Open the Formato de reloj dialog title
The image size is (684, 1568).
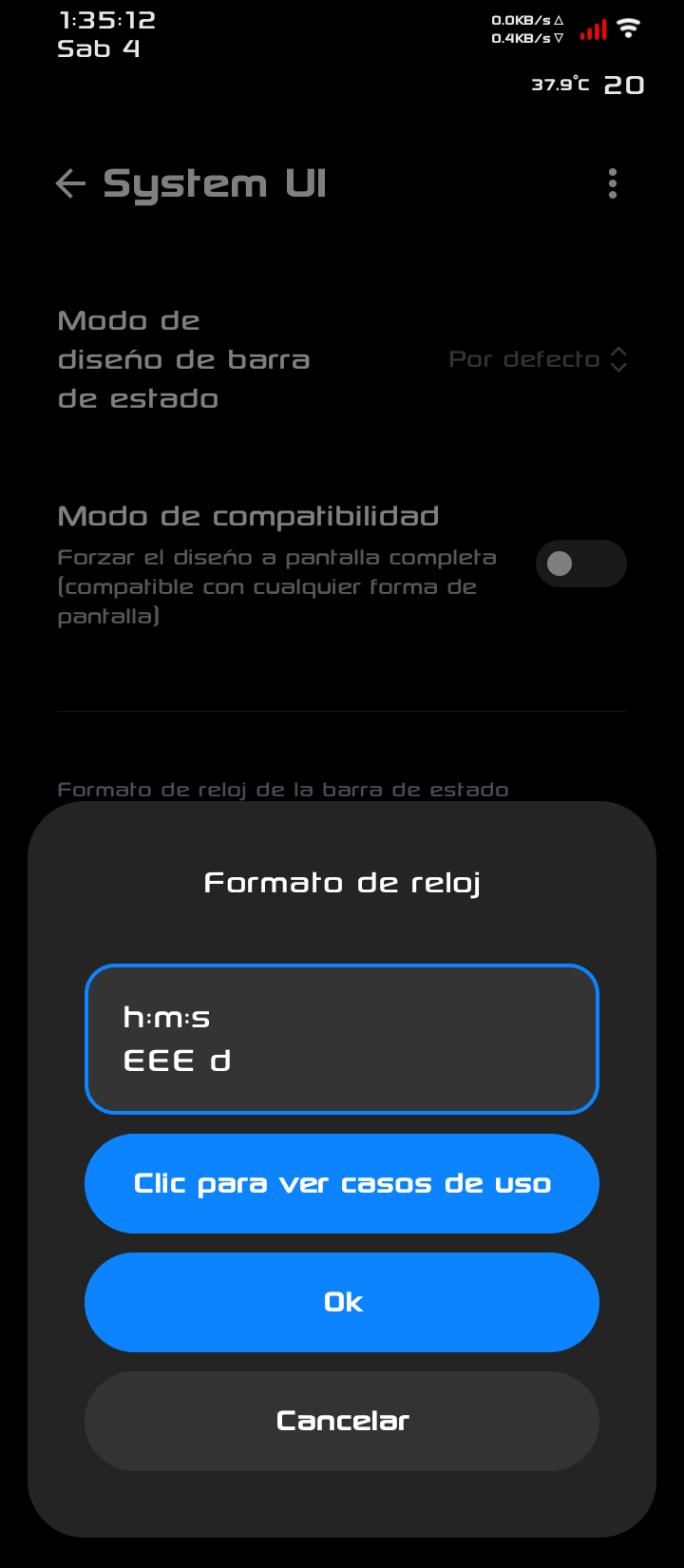(341, 882)
